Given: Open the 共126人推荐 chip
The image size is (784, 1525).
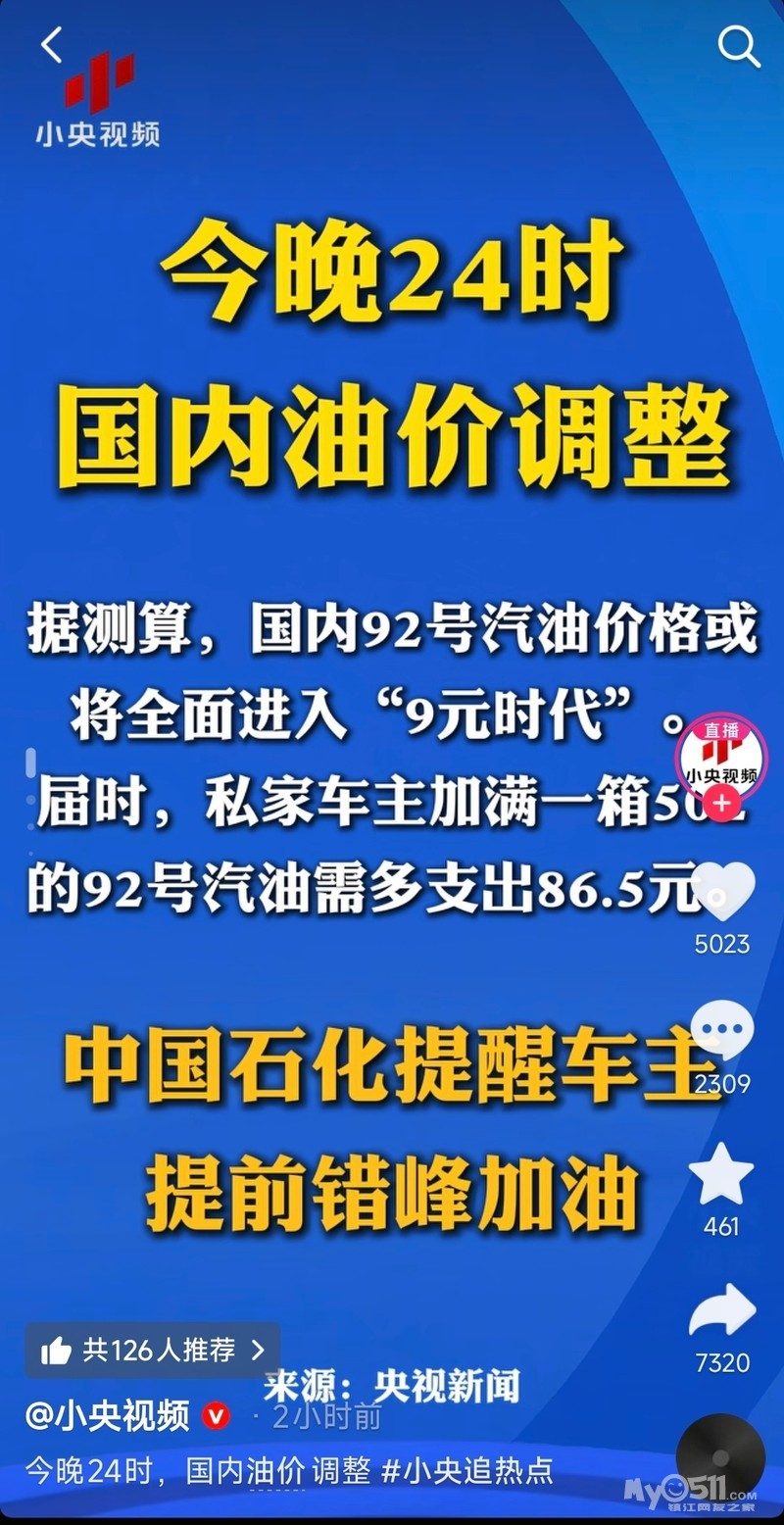Looking at the screenshot, I should pos(153,1352).
